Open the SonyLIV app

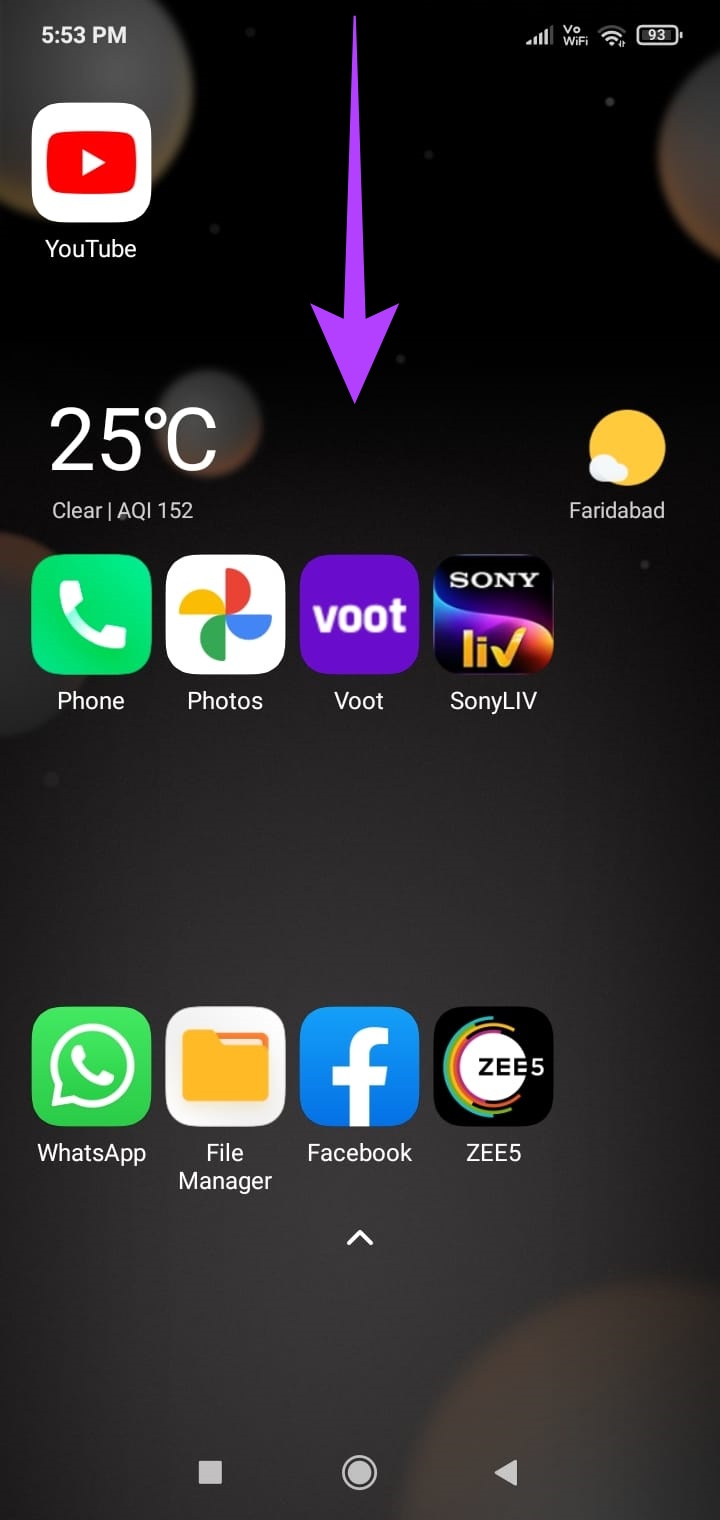tap(493, 614)
